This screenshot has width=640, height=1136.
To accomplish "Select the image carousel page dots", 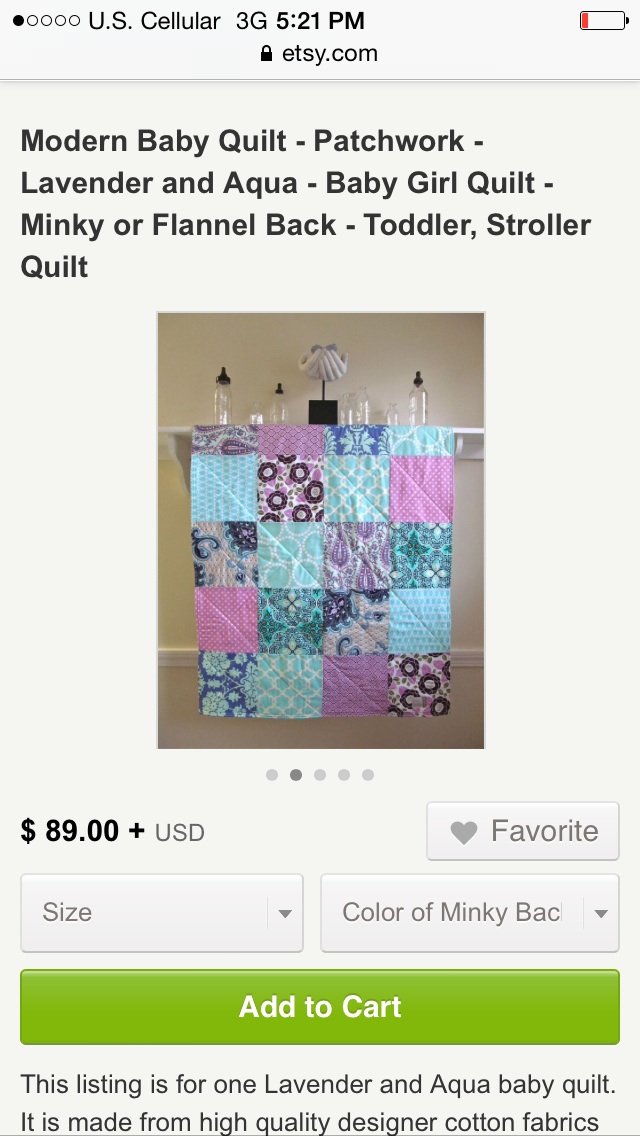I will tap(320, 775).
